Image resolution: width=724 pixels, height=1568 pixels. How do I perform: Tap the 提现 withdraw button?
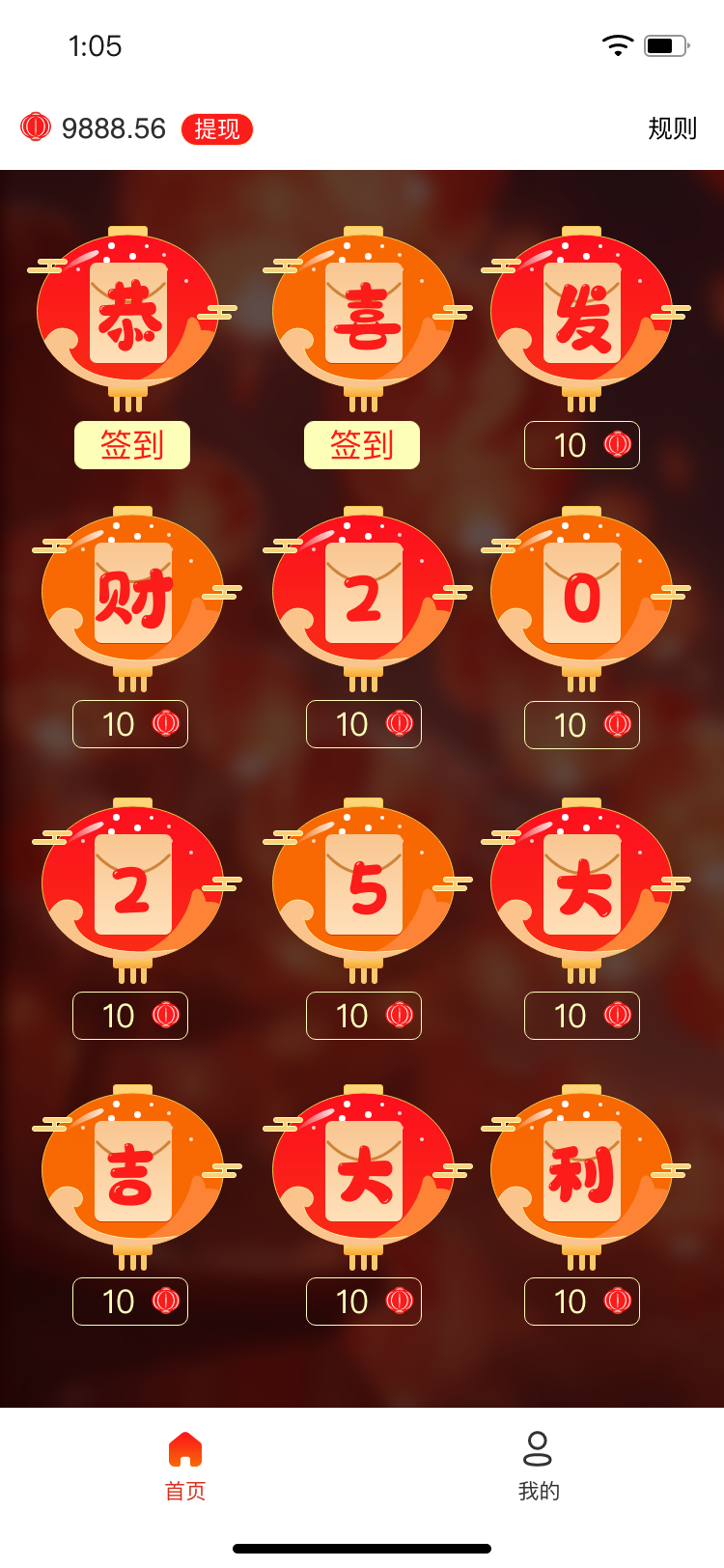click(x=216, y=127)
